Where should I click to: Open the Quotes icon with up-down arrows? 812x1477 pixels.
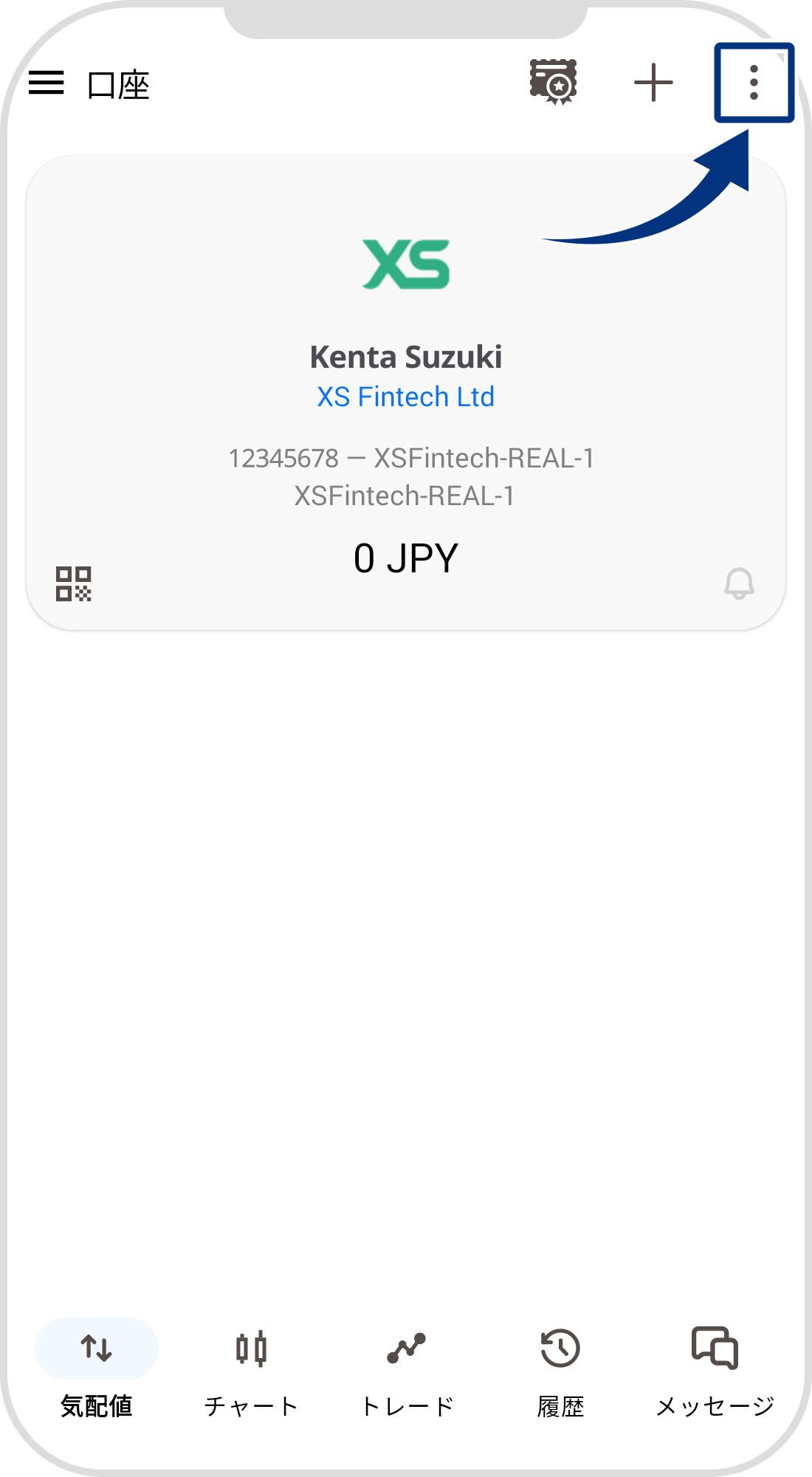coord(97,1346)
